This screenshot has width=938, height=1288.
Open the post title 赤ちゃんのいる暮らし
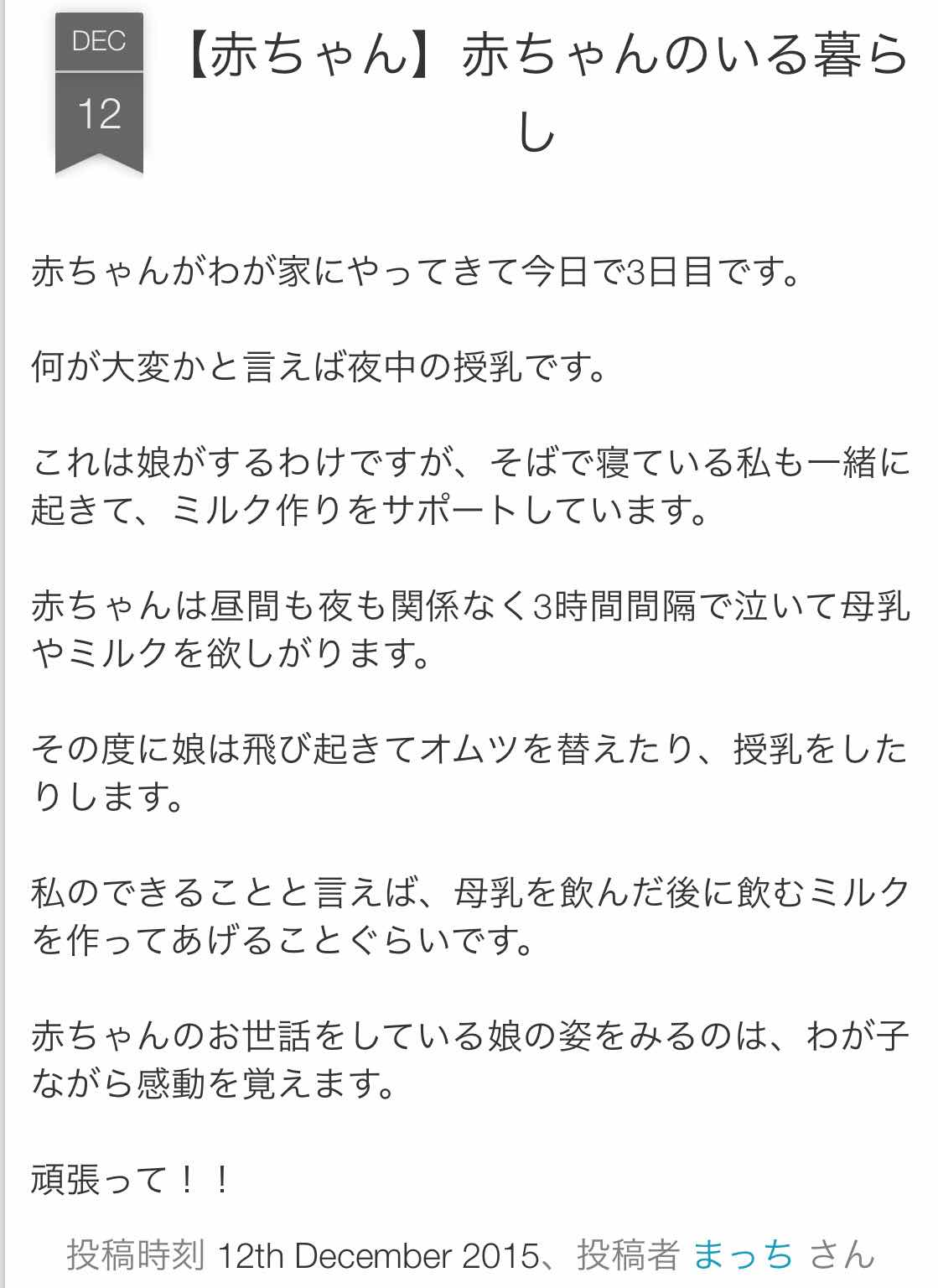[545, 59]
